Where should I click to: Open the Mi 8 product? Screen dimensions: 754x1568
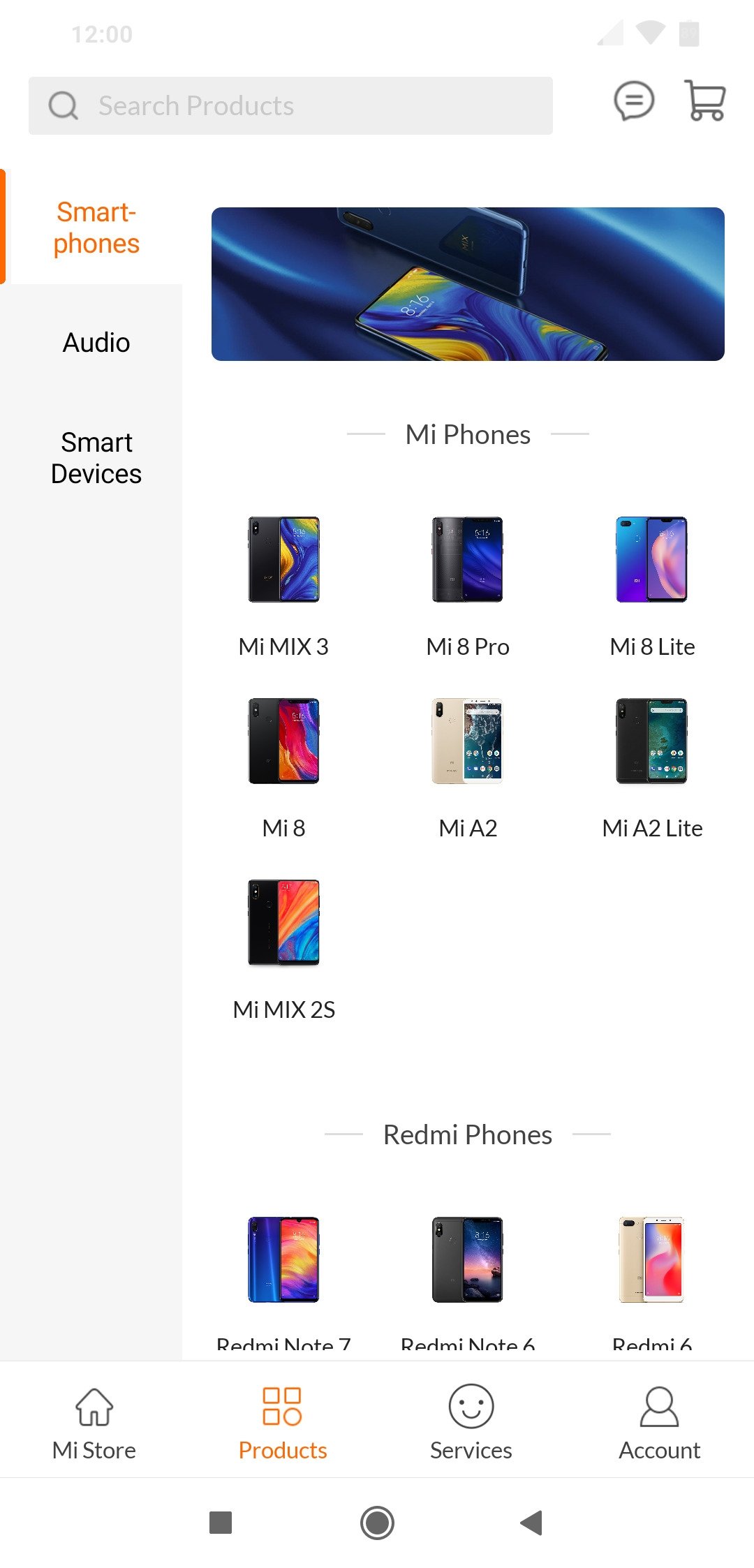(x=283, y=768)
